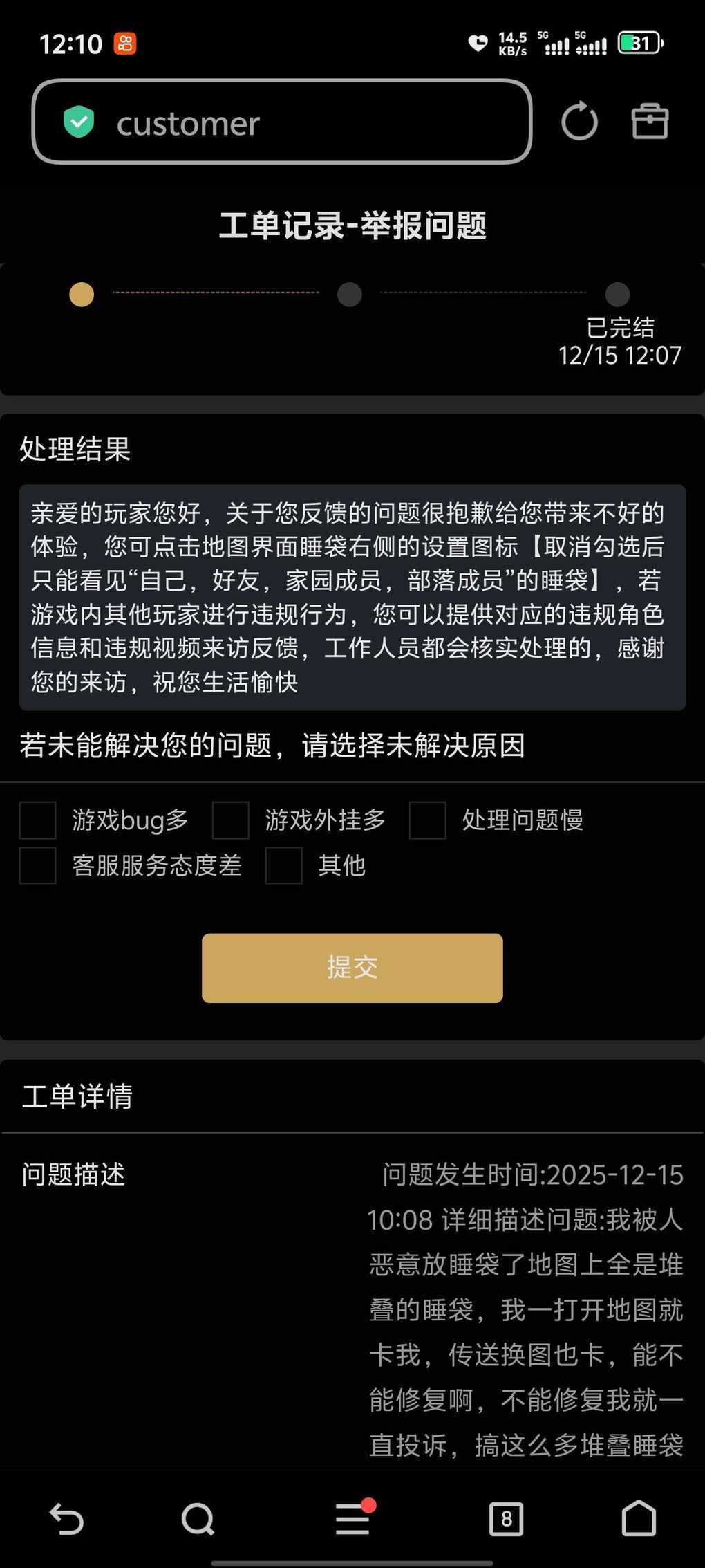Open the browser menu with red dot

353,1520
